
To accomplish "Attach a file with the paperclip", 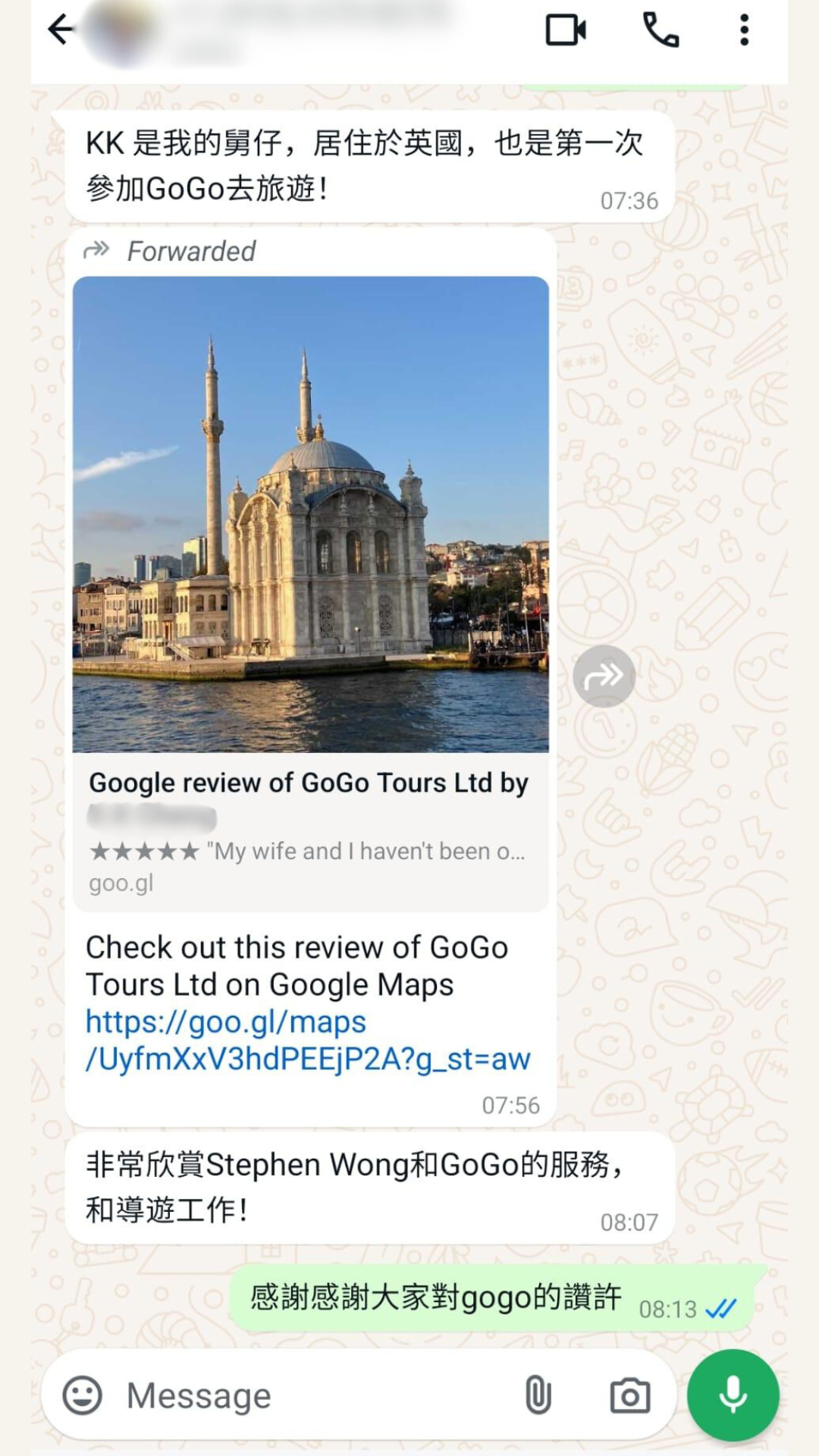I will click(x=538, y=1395).
